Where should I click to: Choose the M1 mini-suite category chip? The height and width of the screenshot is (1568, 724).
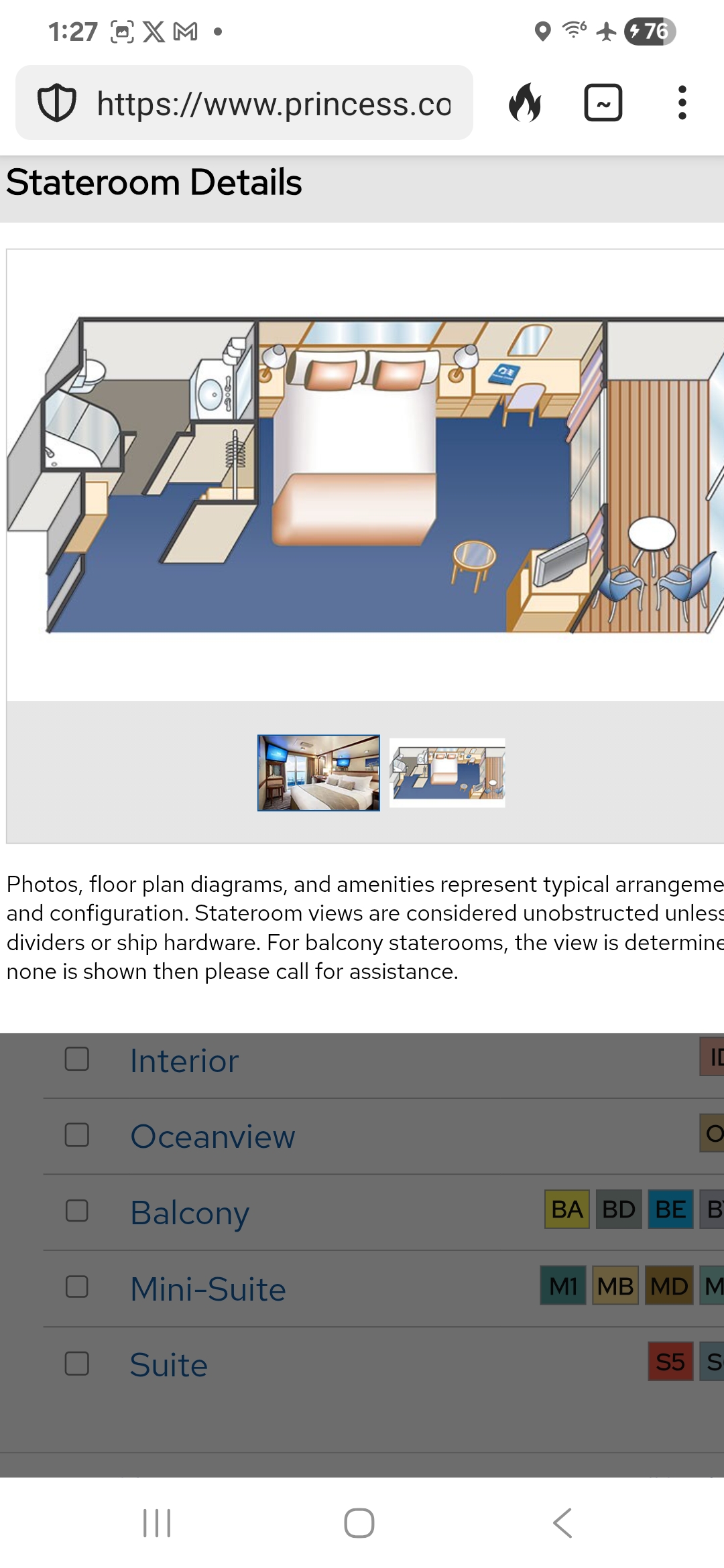563,1285
